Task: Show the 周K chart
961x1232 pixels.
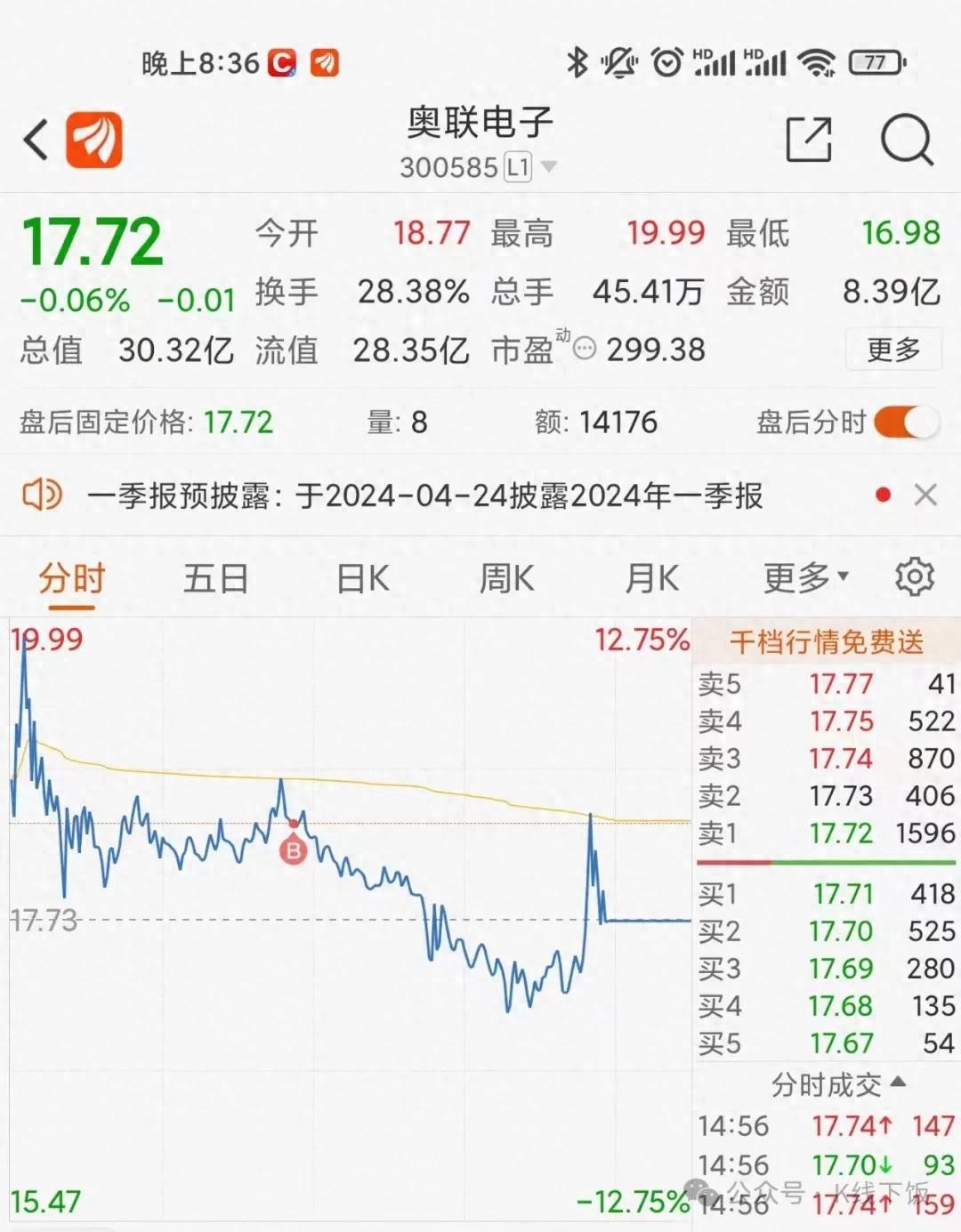Action: coord(506,579)
